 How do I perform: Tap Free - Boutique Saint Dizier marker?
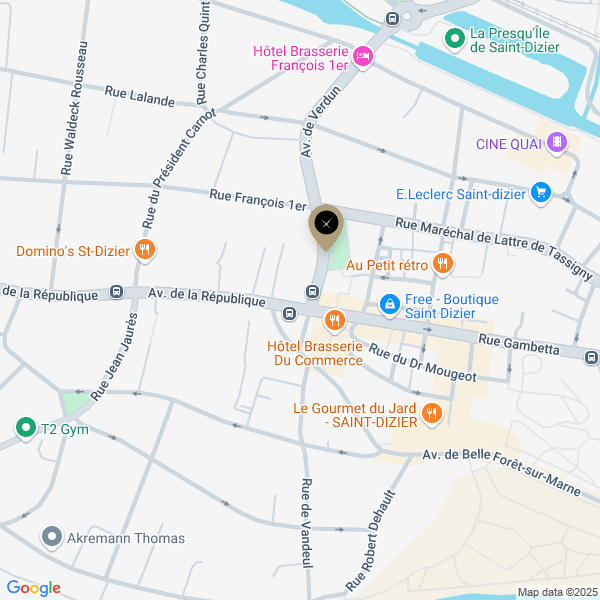(x=387, y=303)
